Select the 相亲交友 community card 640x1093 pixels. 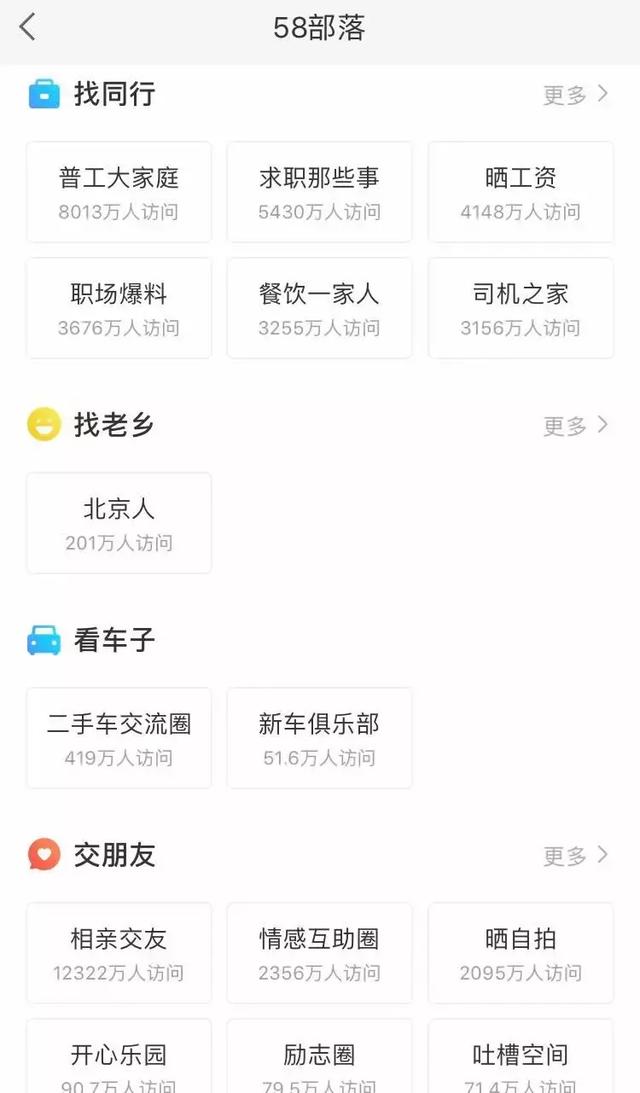pyautogui.click(x=119, y=953)
